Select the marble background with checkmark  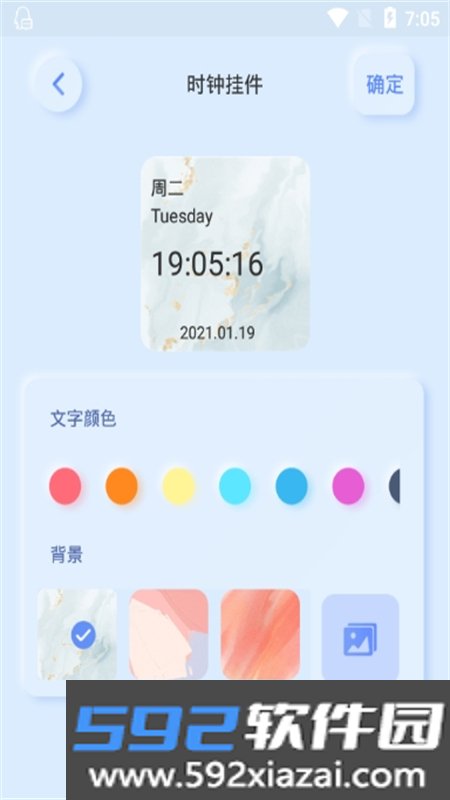77,635
